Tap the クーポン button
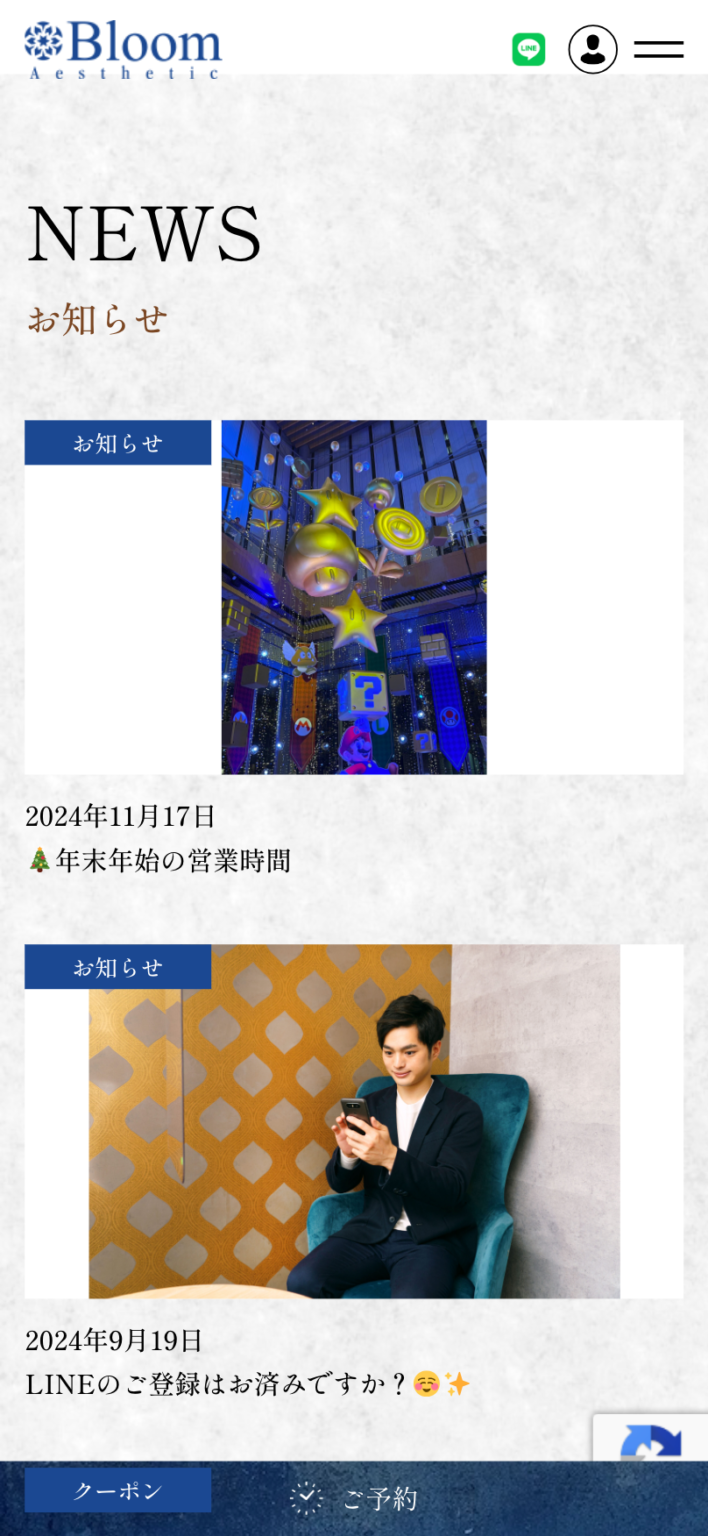 118,1490
